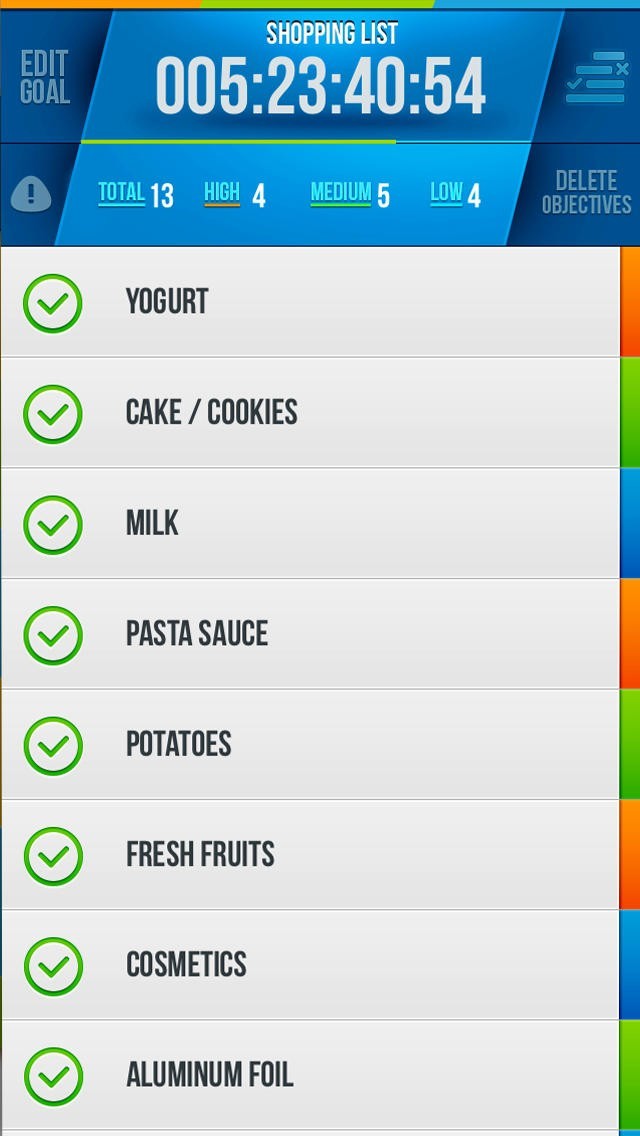Filter by Medium priority
Screen dimensions: 640x1136
click(350, 194)
